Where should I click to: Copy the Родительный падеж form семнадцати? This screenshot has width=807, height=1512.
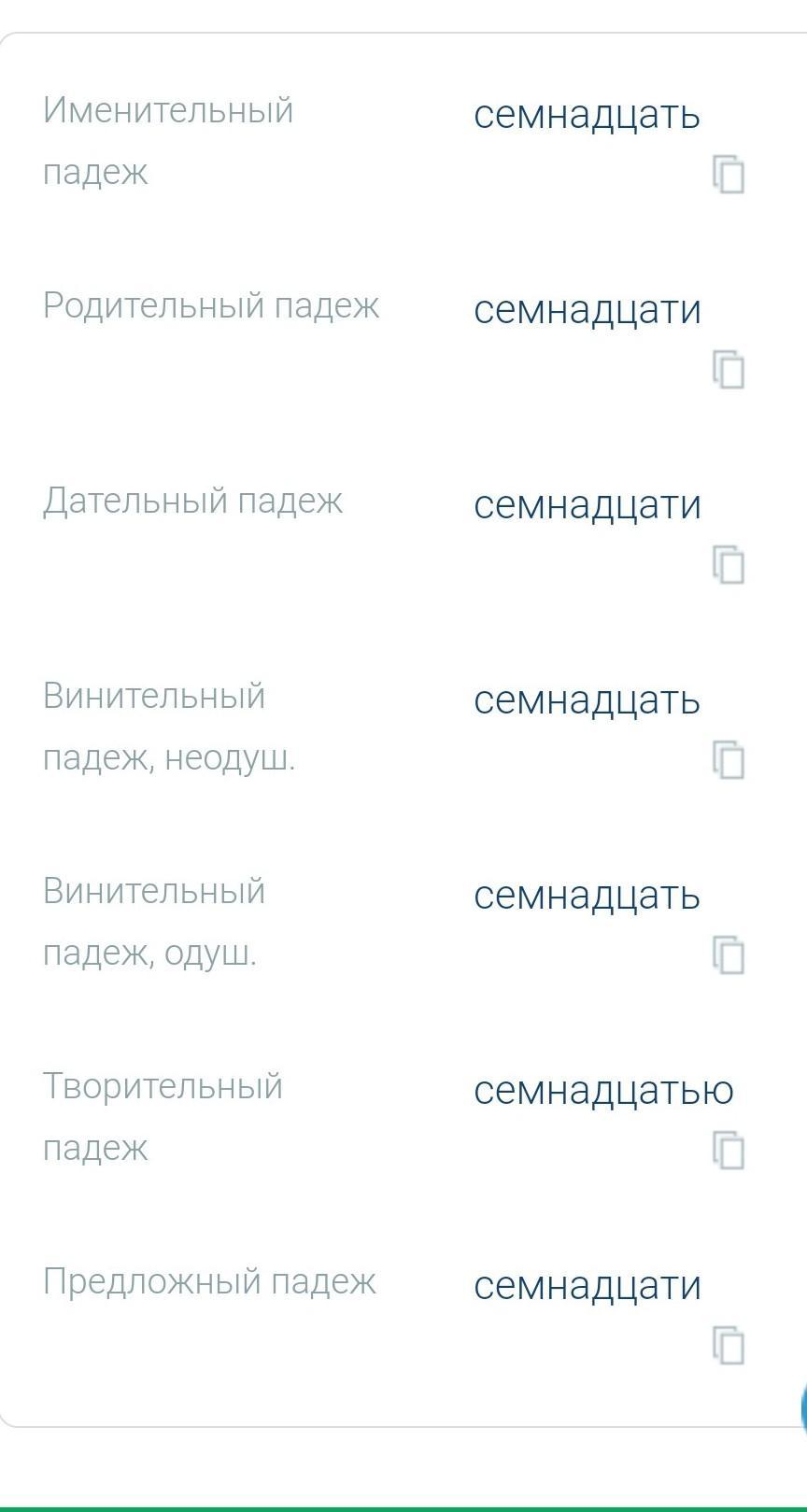coord(729,370)
